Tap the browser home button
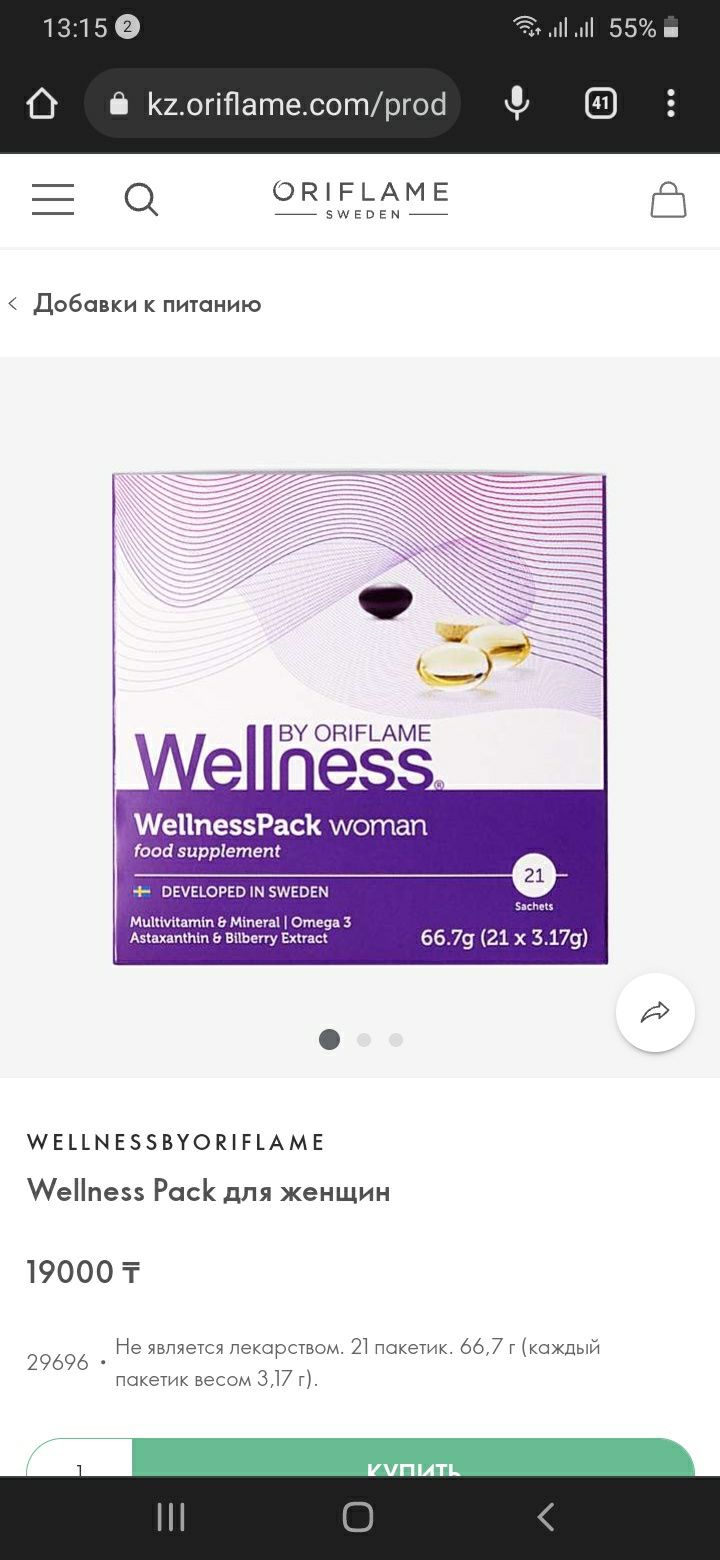This screenshot has width=720, height=1560. click(42, 103)
